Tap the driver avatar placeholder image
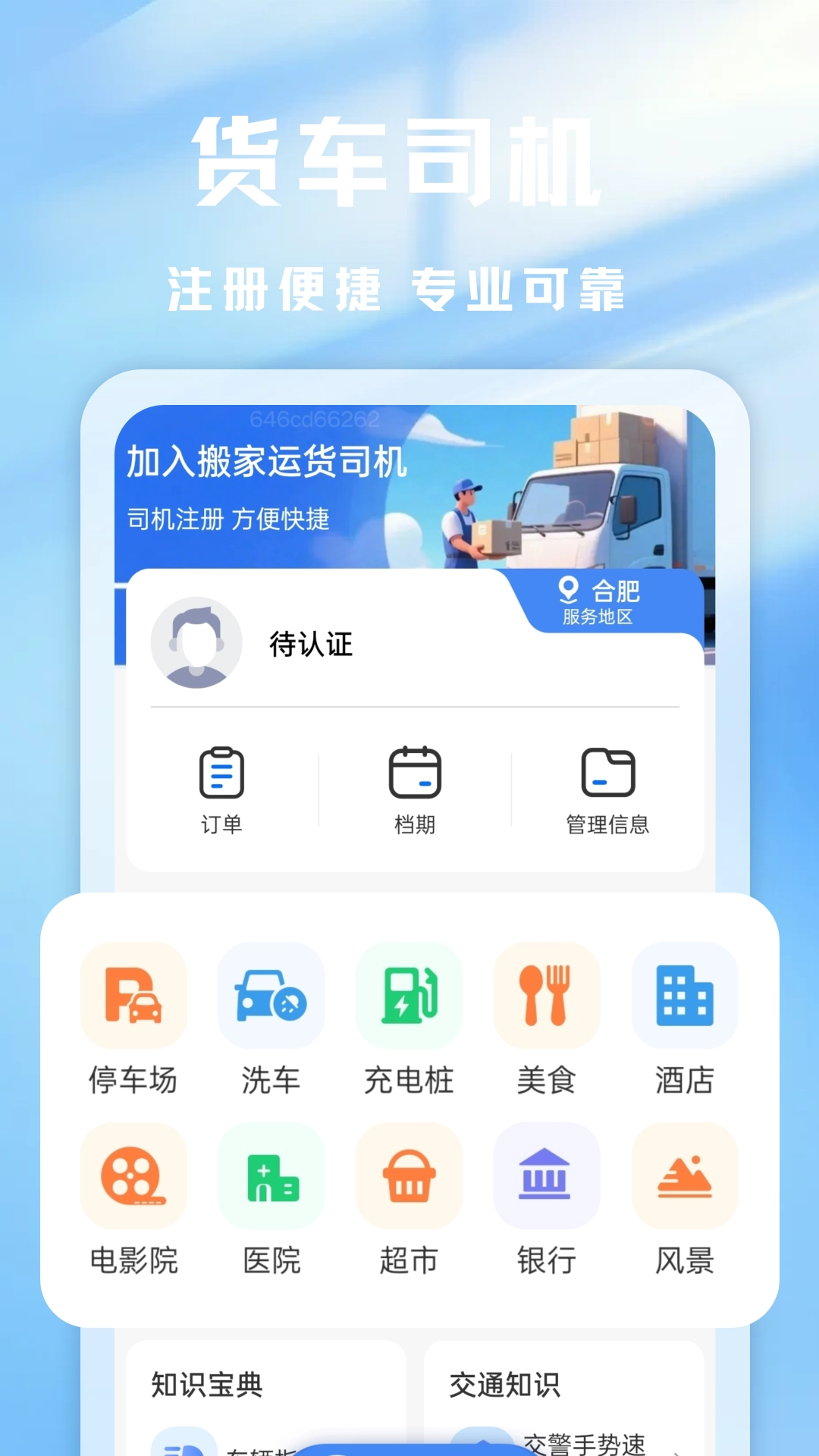Image resolution: width=819 pixels, height=1456 pixels. point(196,642)
